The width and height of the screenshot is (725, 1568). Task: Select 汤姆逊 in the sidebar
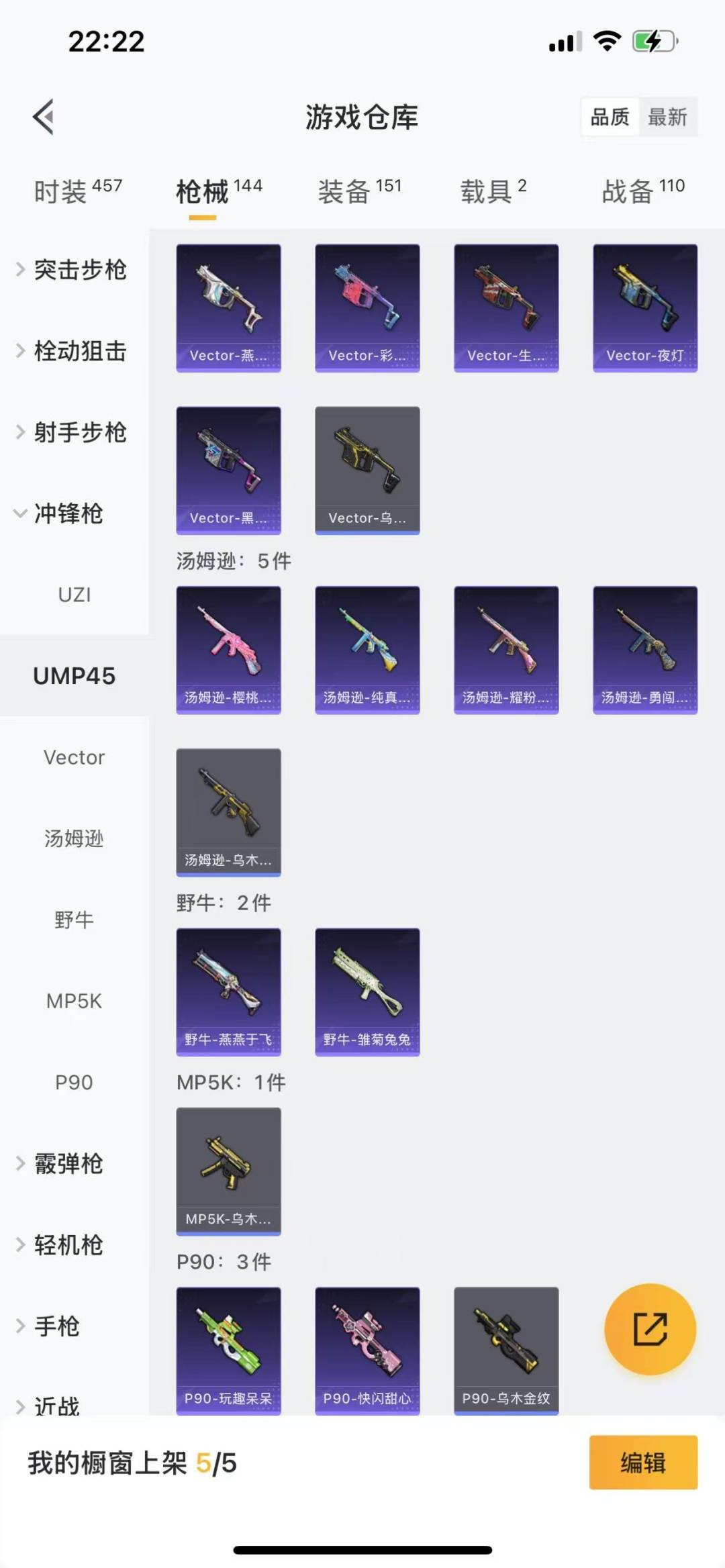74,838
